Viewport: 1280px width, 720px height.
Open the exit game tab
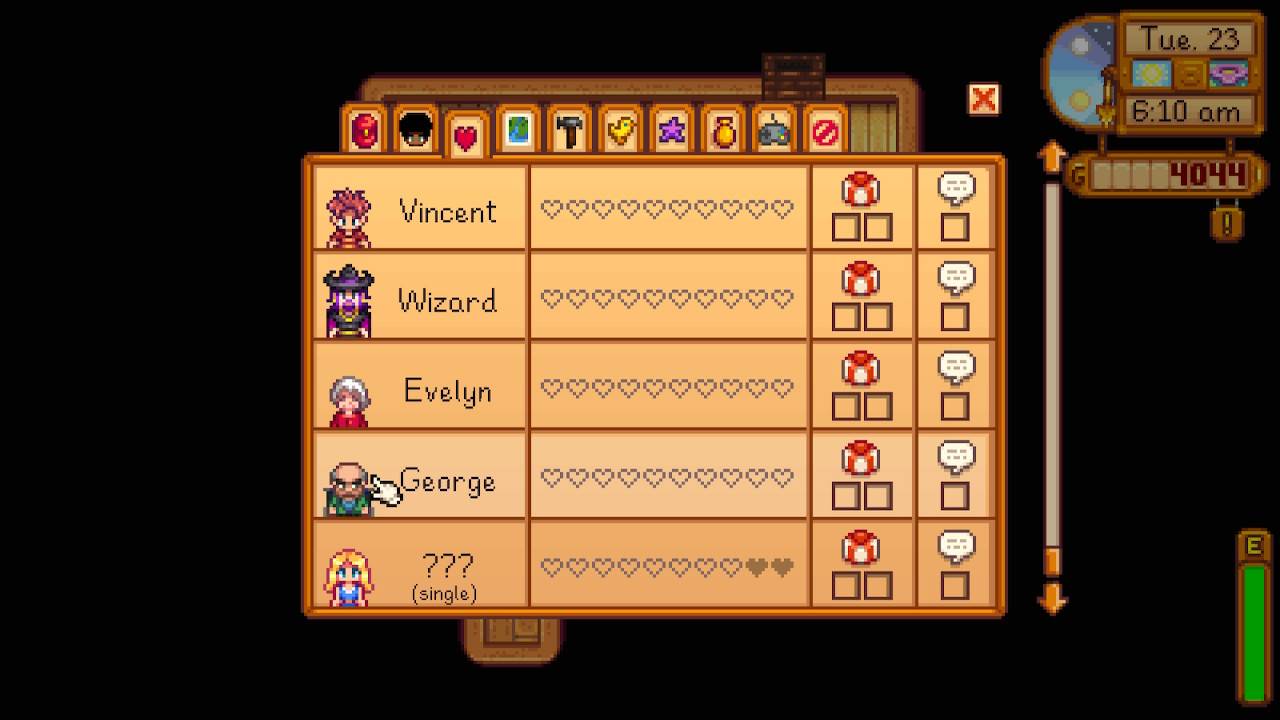(826, 130)
